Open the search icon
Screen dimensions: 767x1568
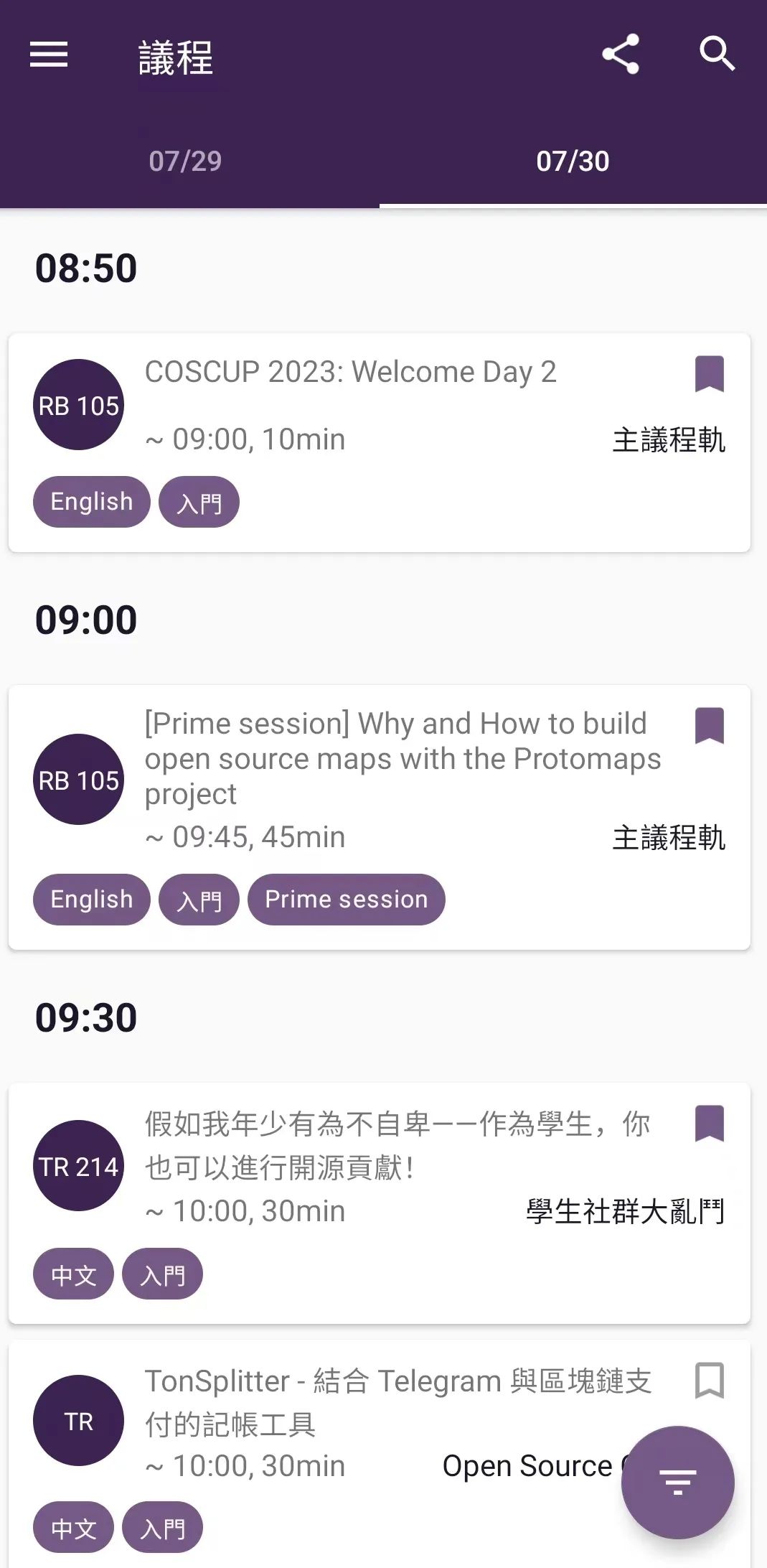coord(717,54)
